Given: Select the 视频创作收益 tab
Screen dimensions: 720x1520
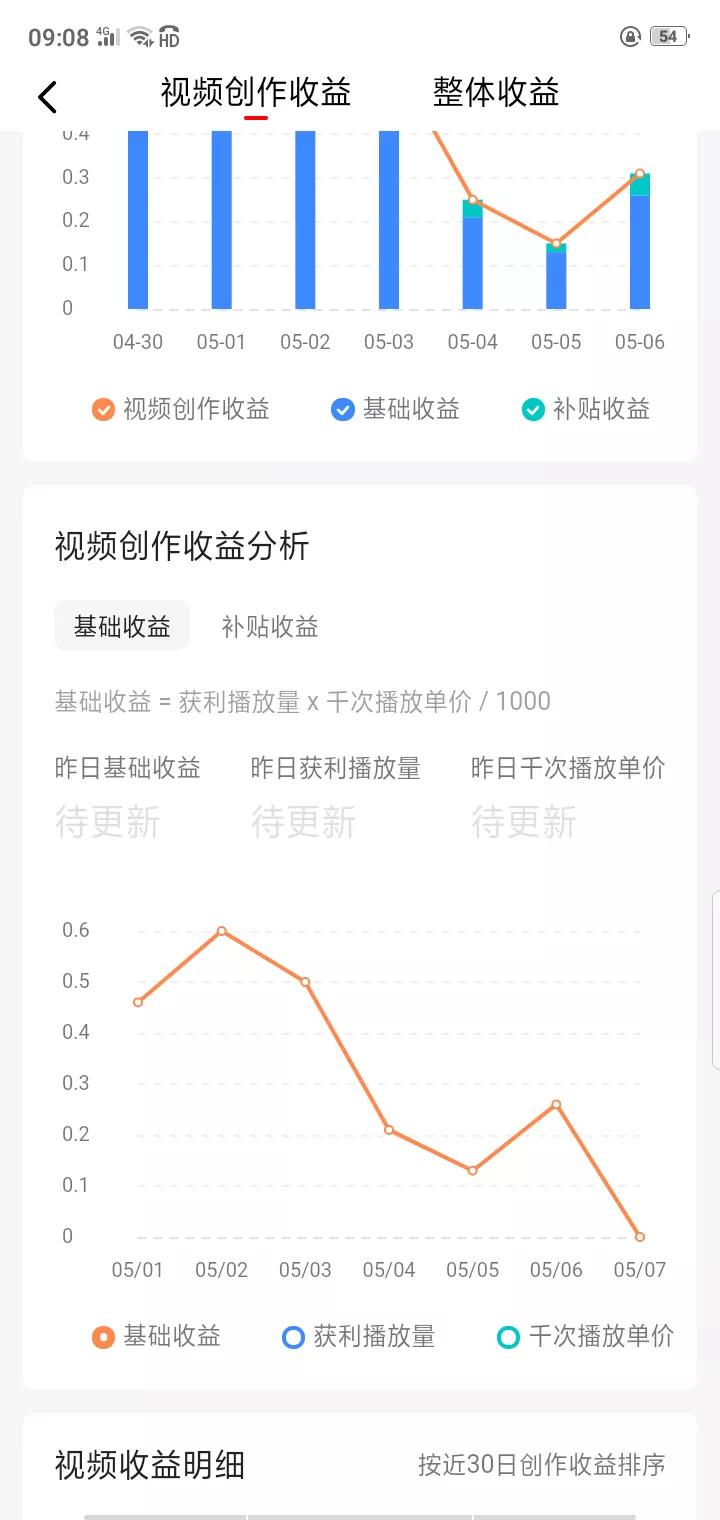Looking at the screenshot, I should click(256, 92).
